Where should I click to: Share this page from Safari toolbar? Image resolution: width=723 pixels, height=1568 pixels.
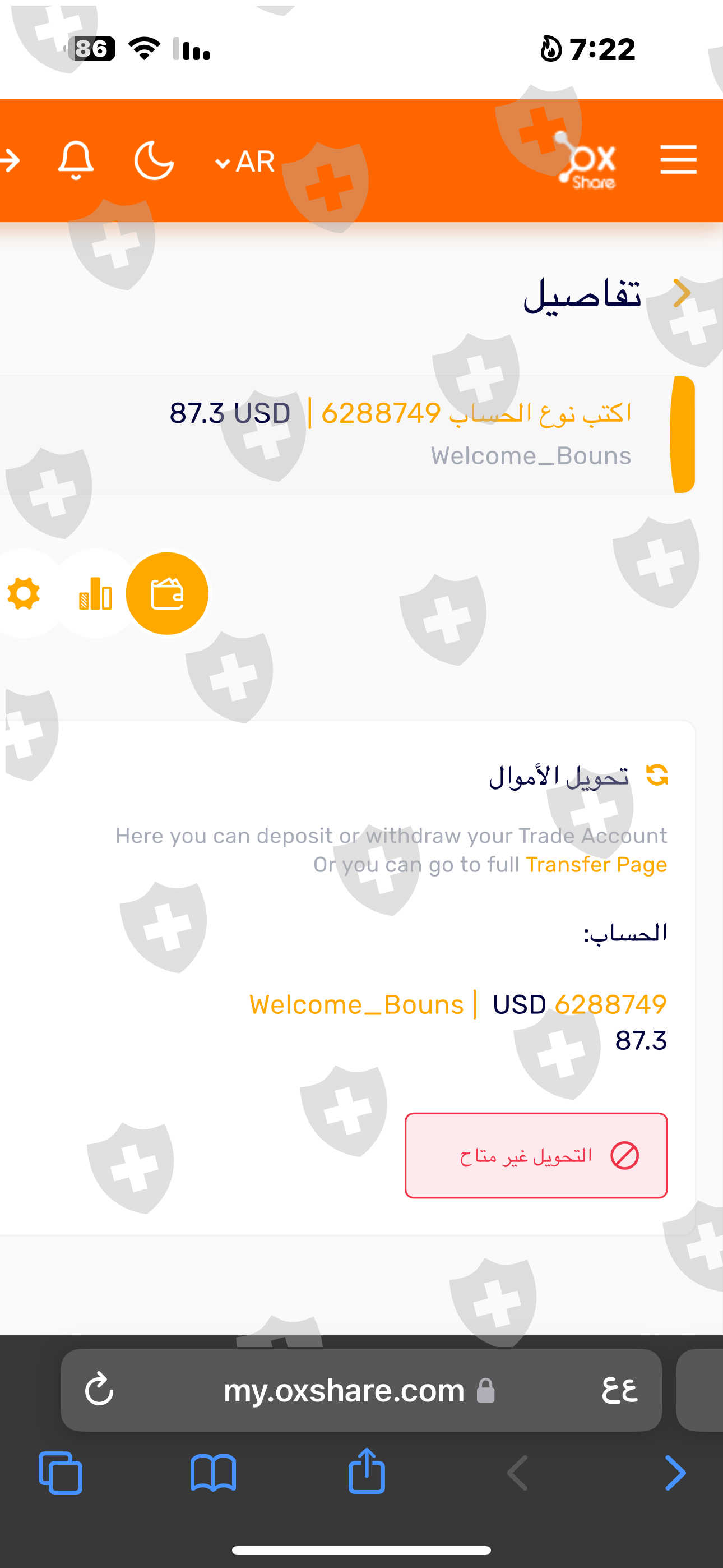(367, 1470)
